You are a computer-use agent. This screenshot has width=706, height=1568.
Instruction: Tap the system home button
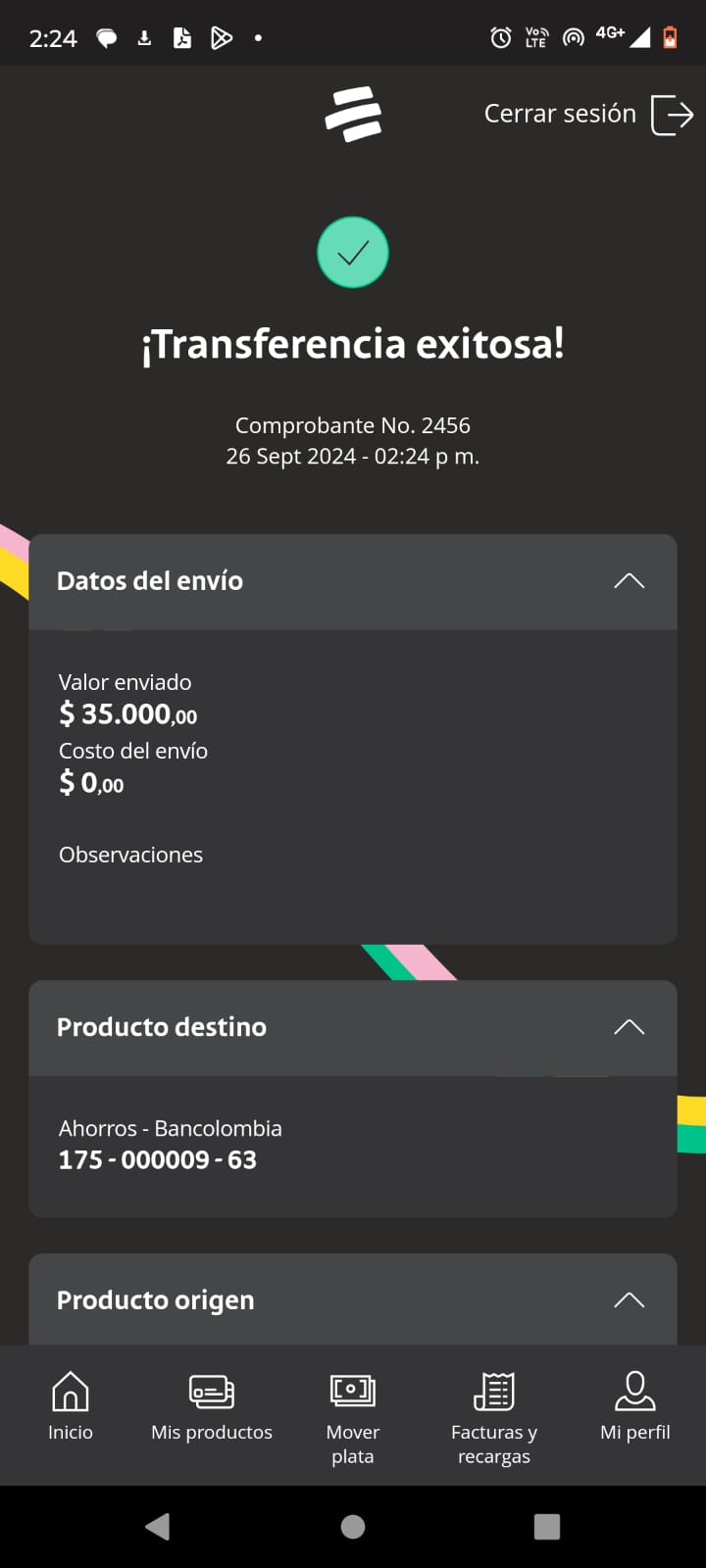(353, 1526)
